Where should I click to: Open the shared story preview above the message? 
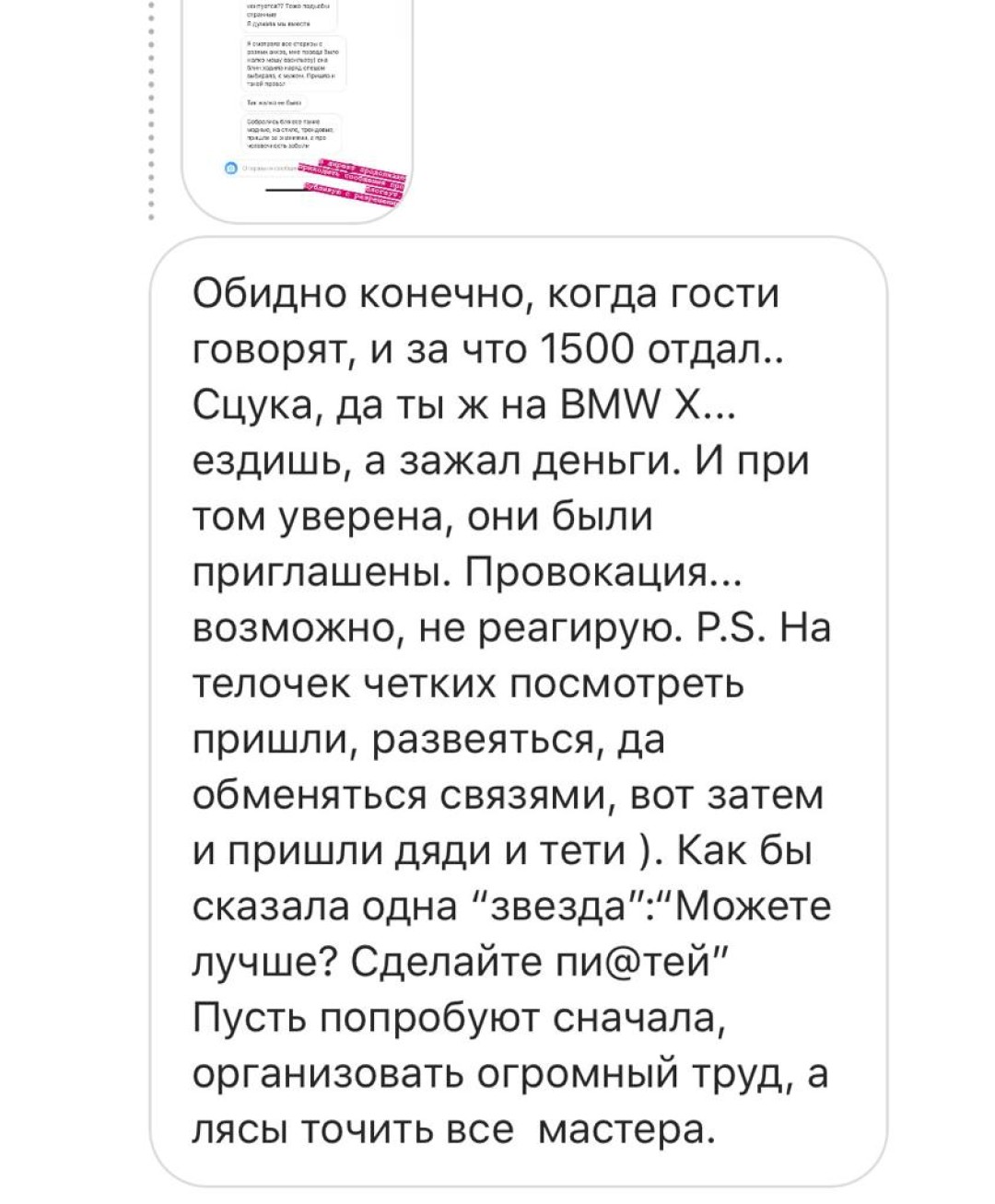coord(297,101)
